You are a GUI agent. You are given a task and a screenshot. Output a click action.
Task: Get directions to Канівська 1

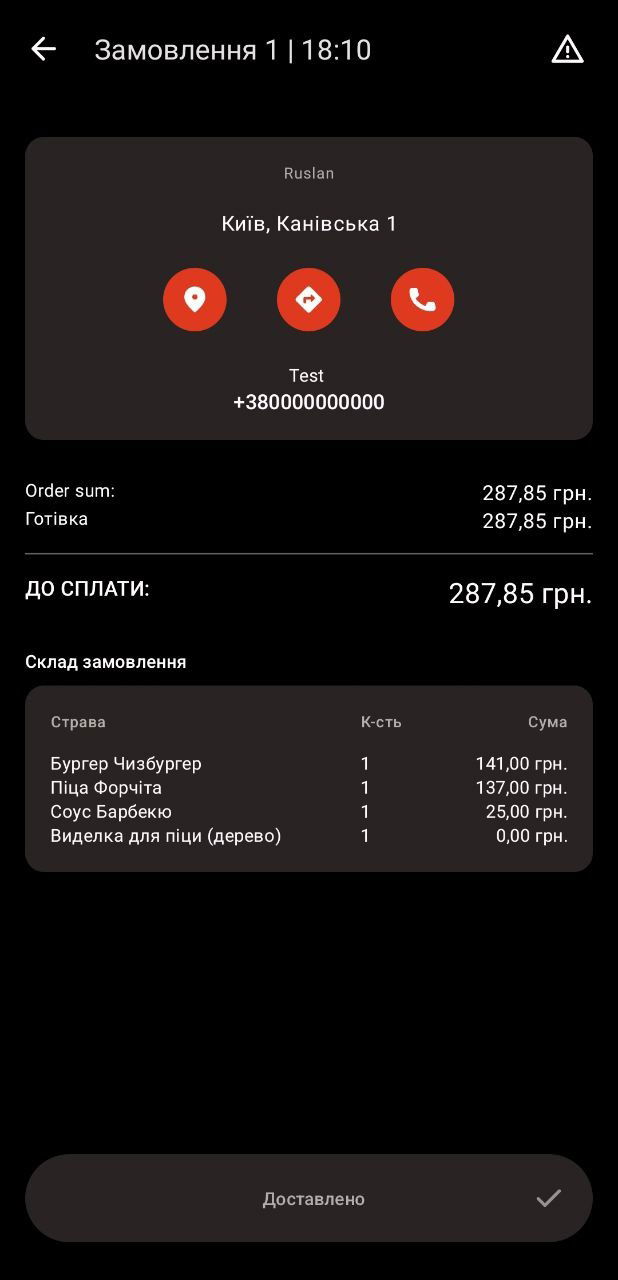tap(309, 299)
